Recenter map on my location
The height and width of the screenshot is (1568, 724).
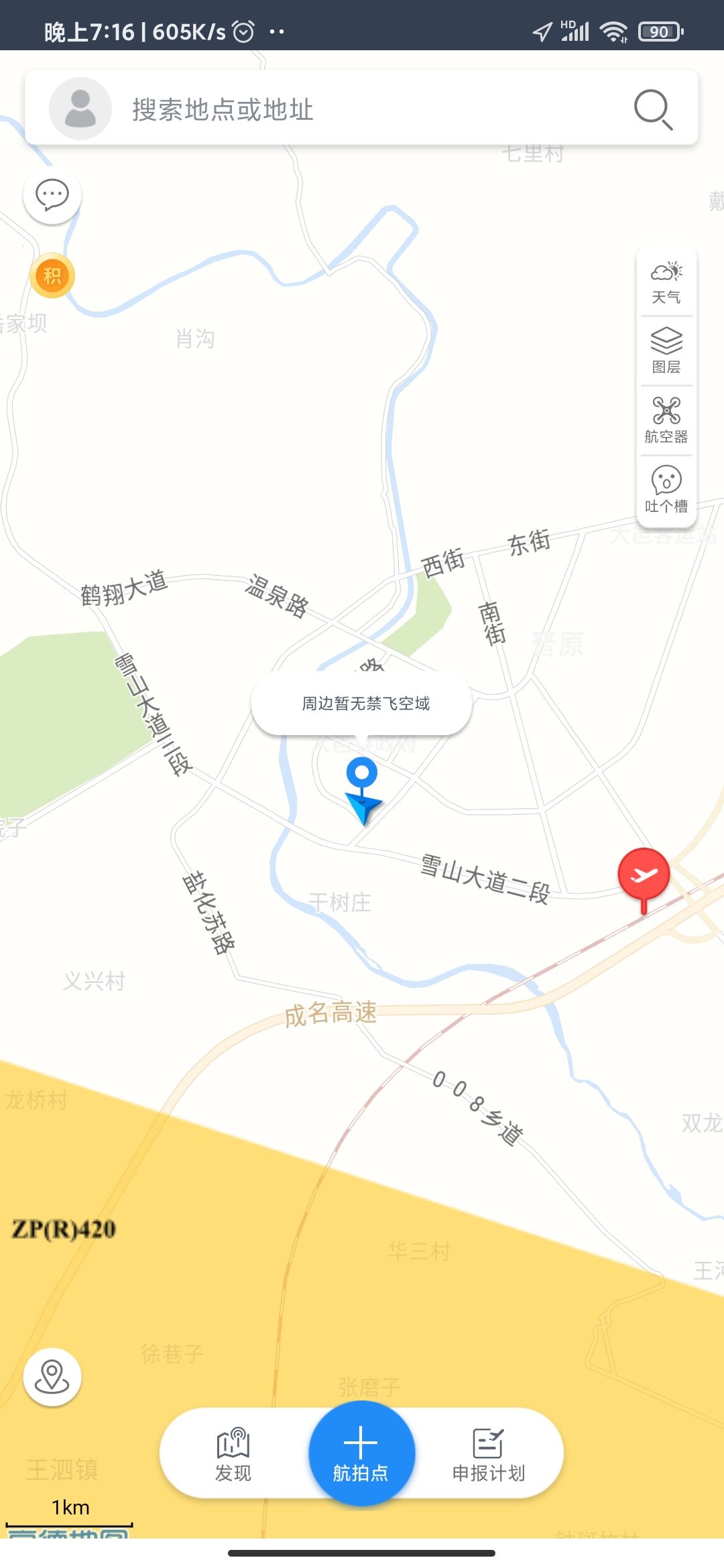tap(52, 1376)
